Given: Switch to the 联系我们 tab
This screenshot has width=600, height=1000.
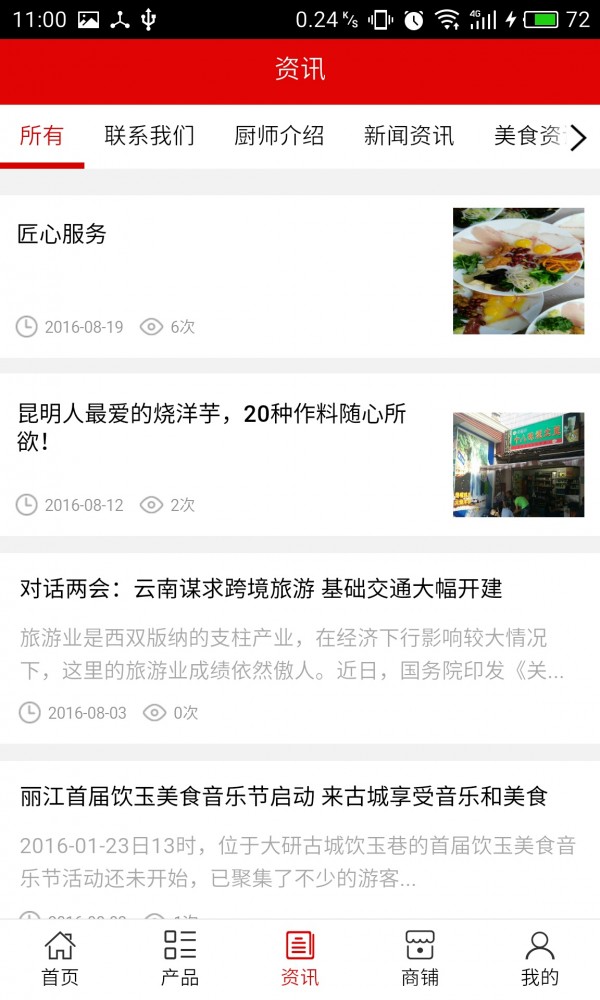Looking at the screenshot, I should (149, 136).
